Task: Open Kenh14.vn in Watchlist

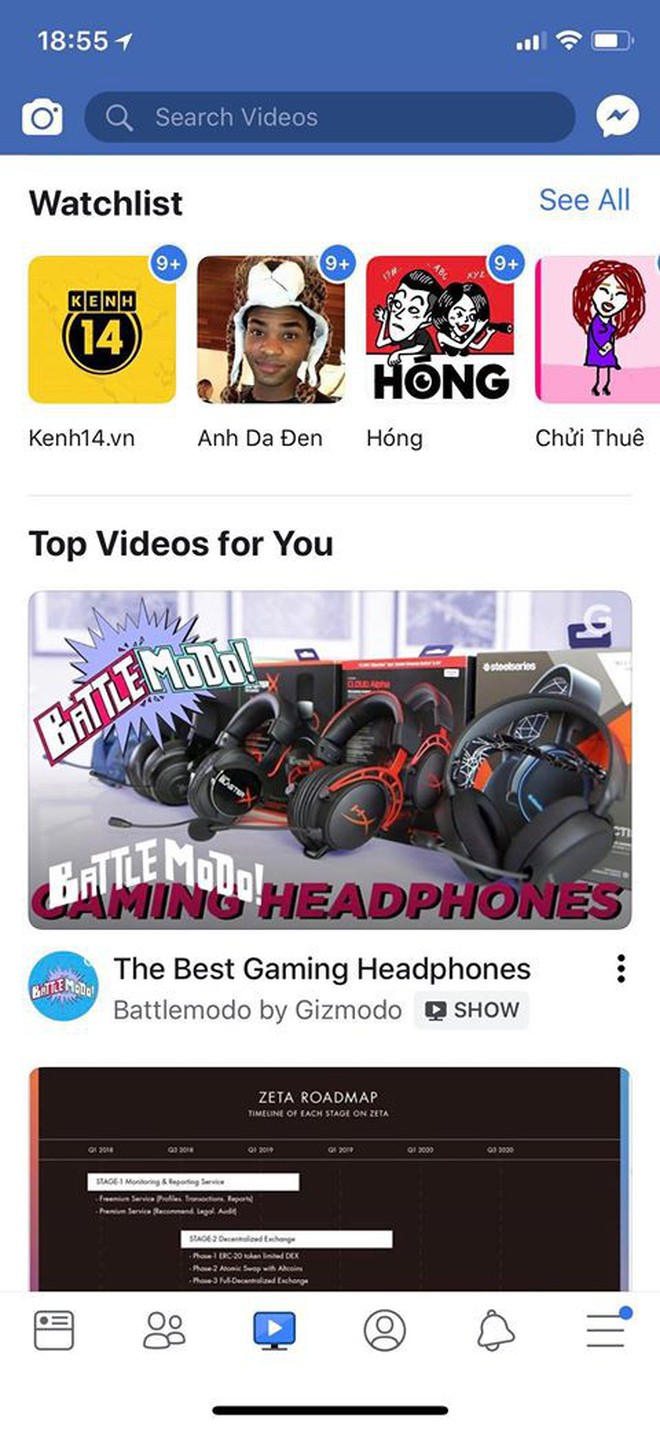Action: (x=102, y=329)
